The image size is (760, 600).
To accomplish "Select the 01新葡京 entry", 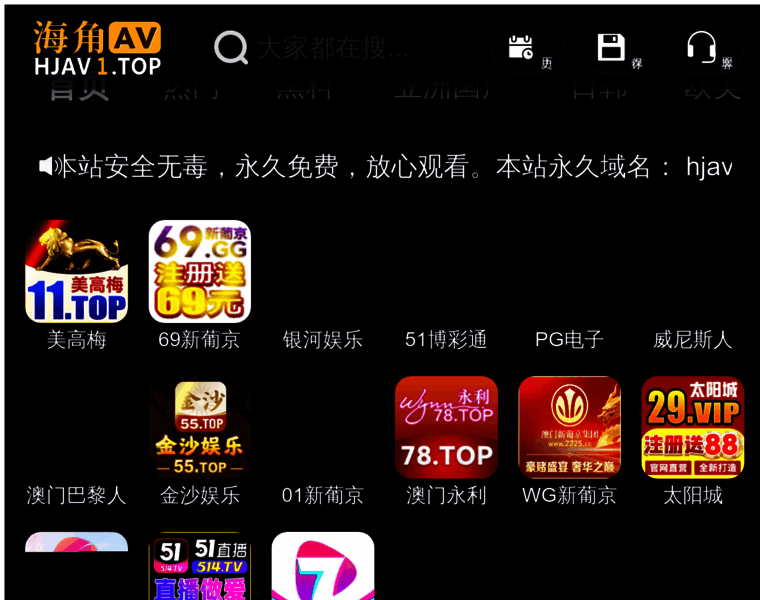I will [x=322, y=494].
